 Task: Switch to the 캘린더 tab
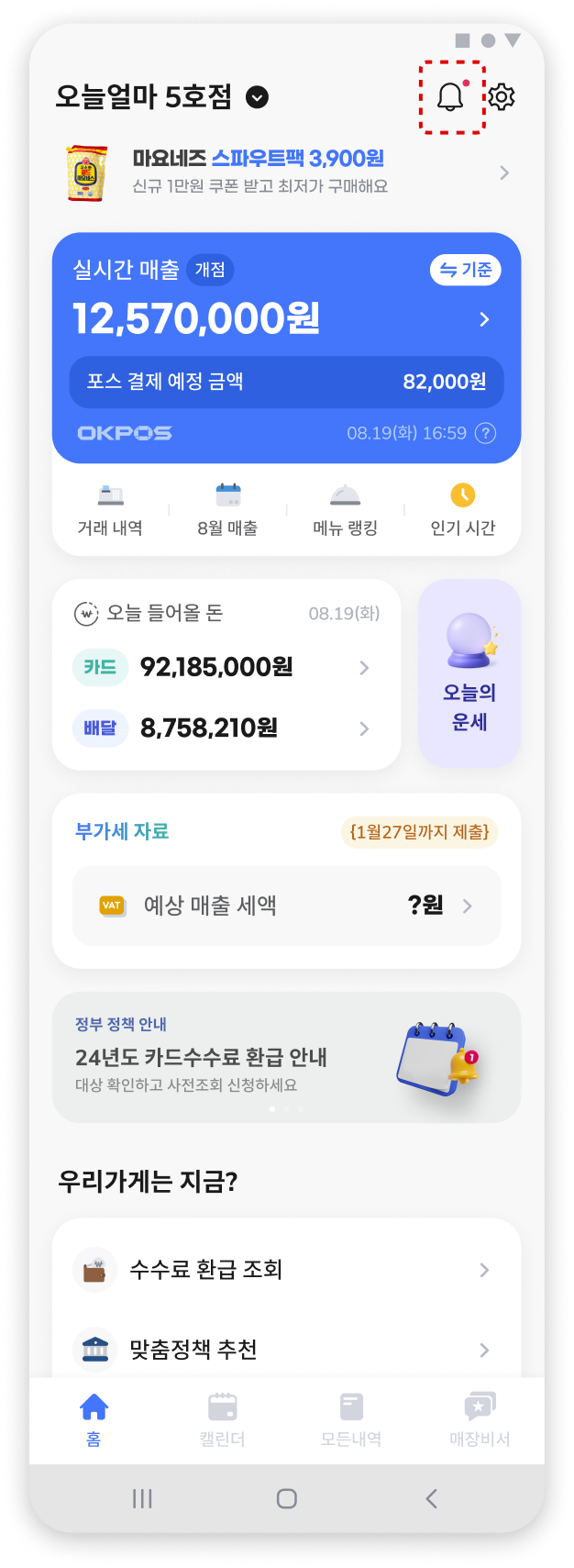pos(223,1419)
